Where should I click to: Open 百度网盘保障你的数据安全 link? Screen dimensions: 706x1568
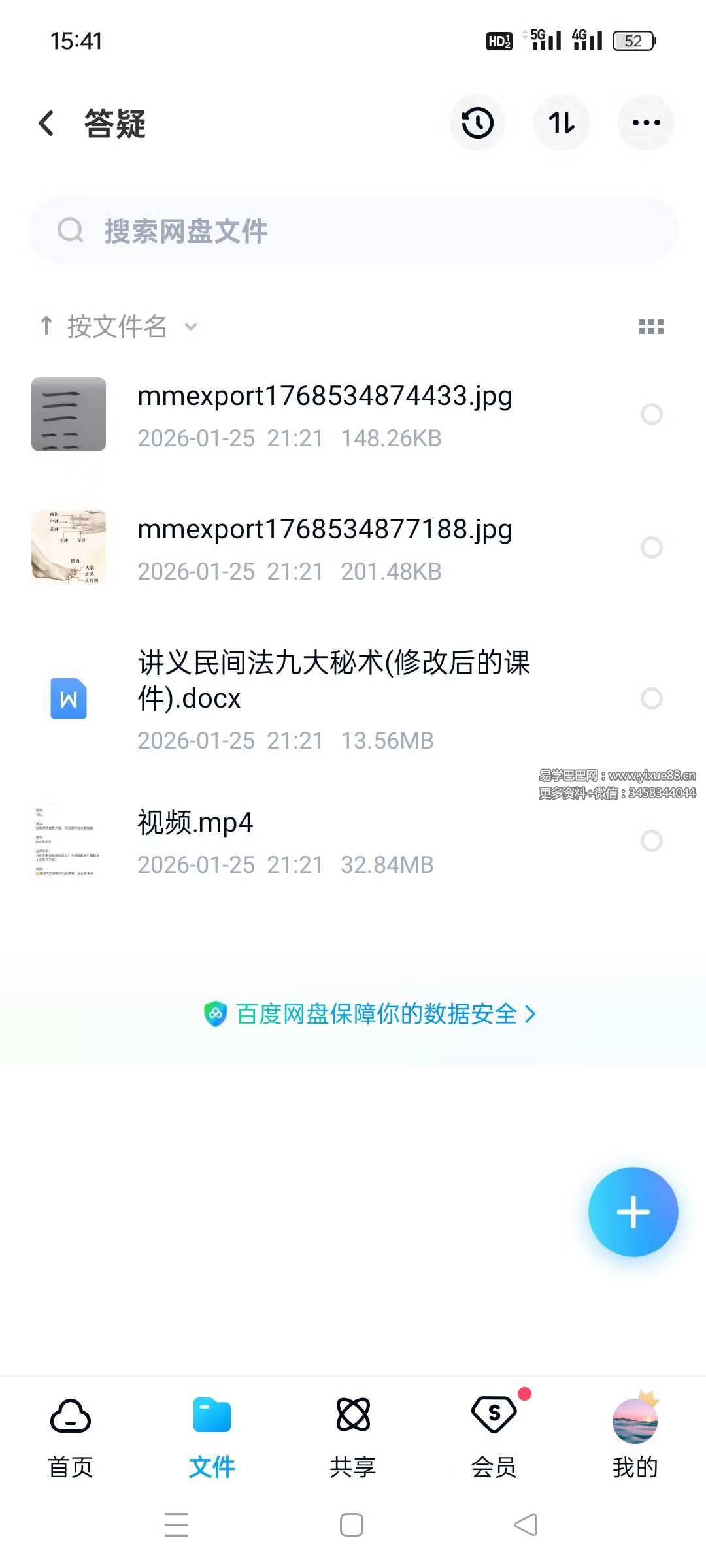tap(370, 1014)
